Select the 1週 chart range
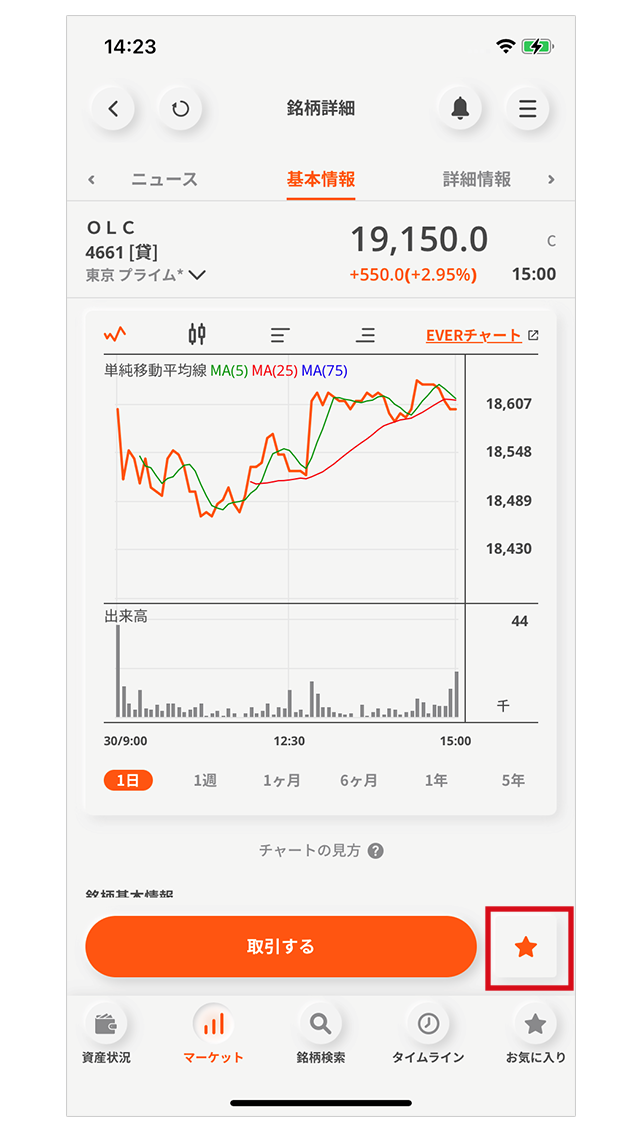The height and width of the screenshot is (1136, 640). click(205, 781)
